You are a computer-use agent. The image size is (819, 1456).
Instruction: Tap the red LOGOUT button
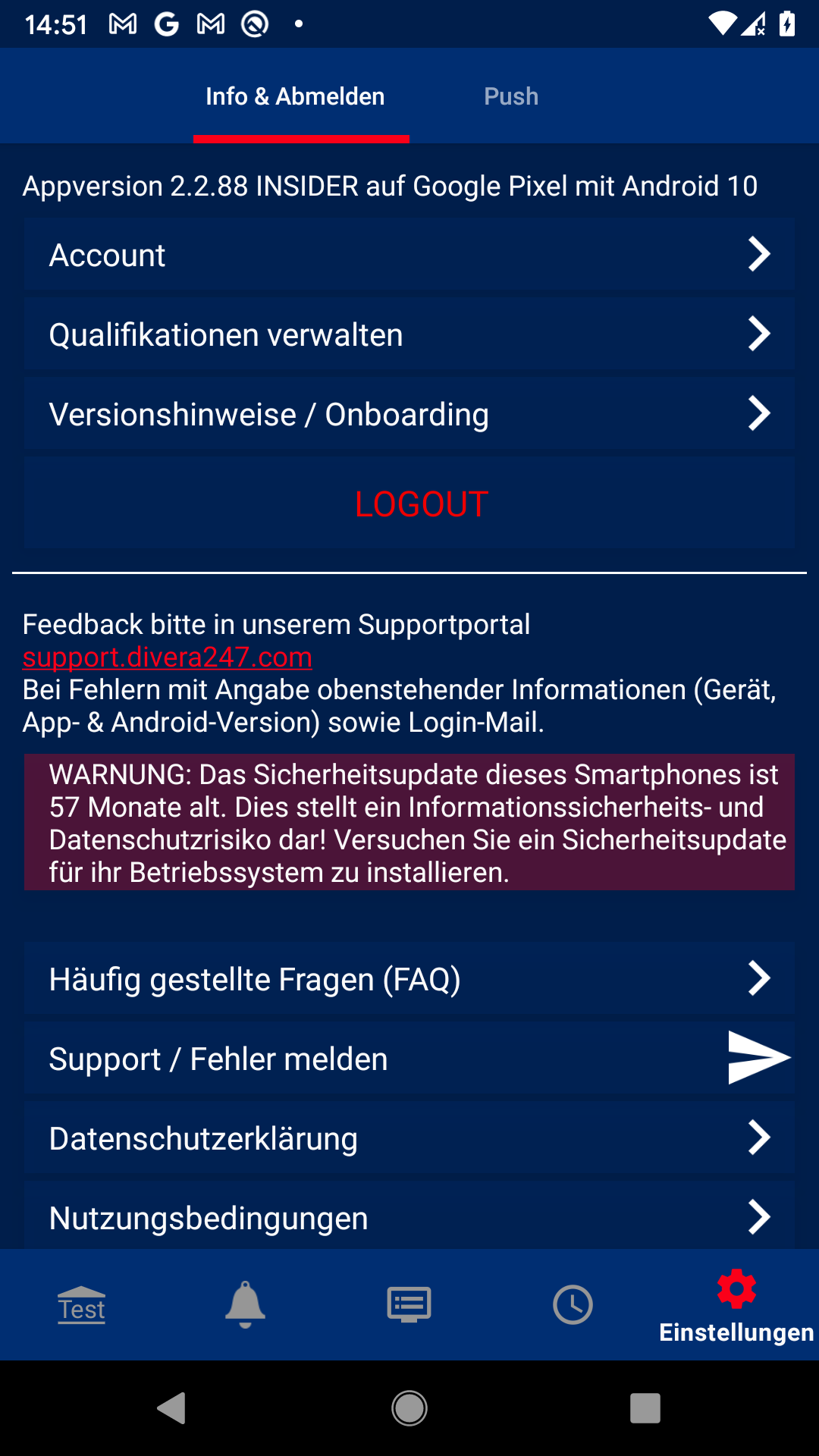tap(421, 504)
